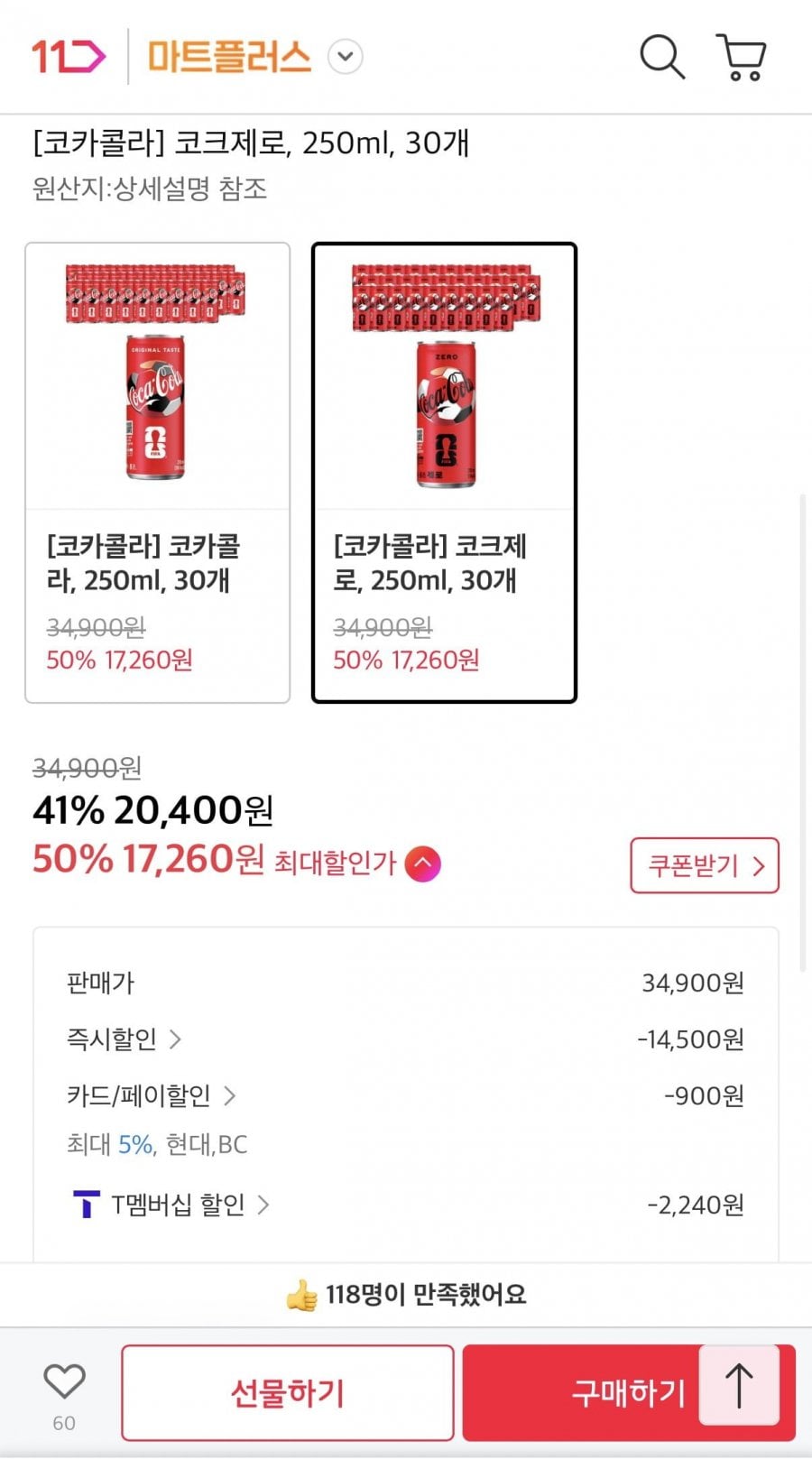Tap 쿠폰받기 to get coupons
812x1459 pixels.
click(x=704, y=866)
